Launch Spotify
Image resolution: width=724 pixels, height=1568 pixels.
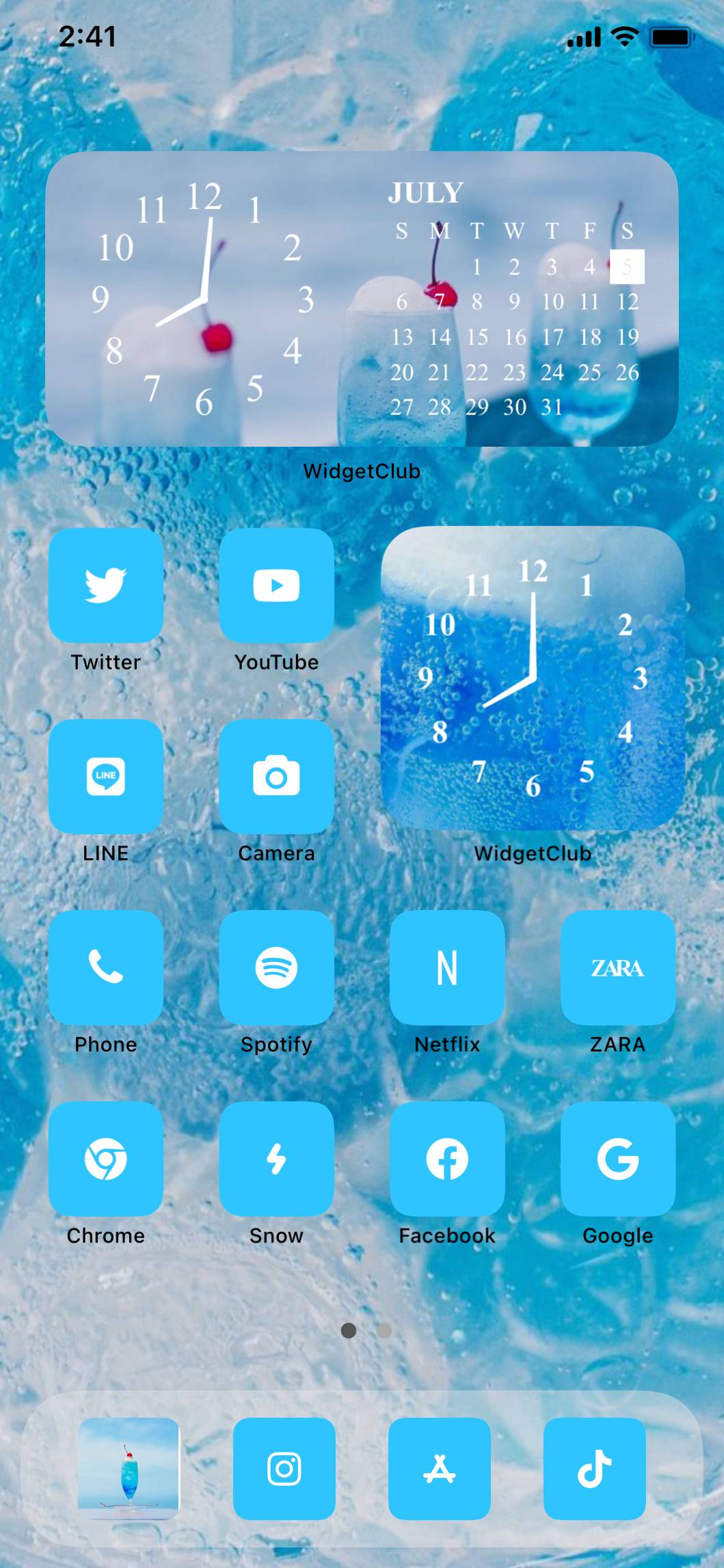point(276,967)
